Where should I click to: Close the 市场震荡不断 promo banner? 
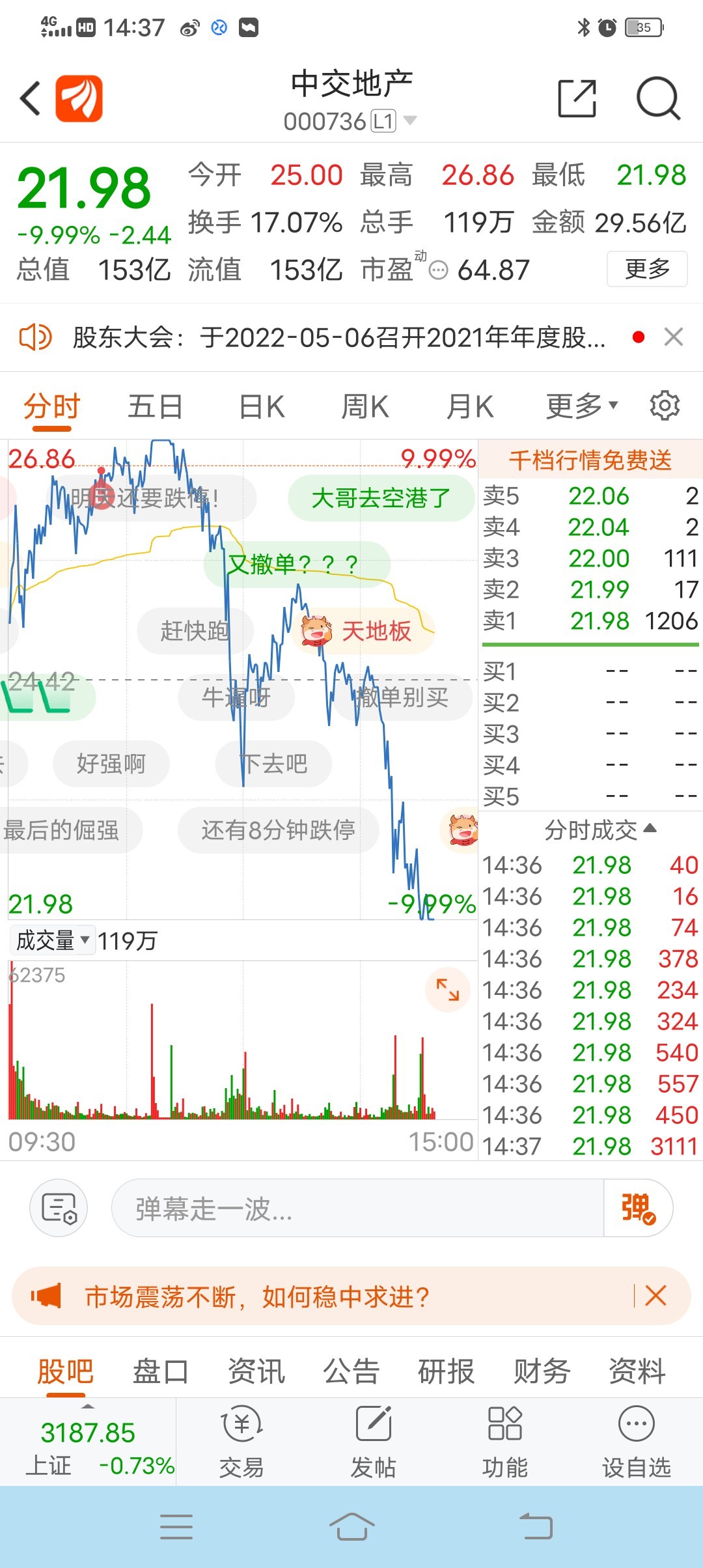(655, 1296)
